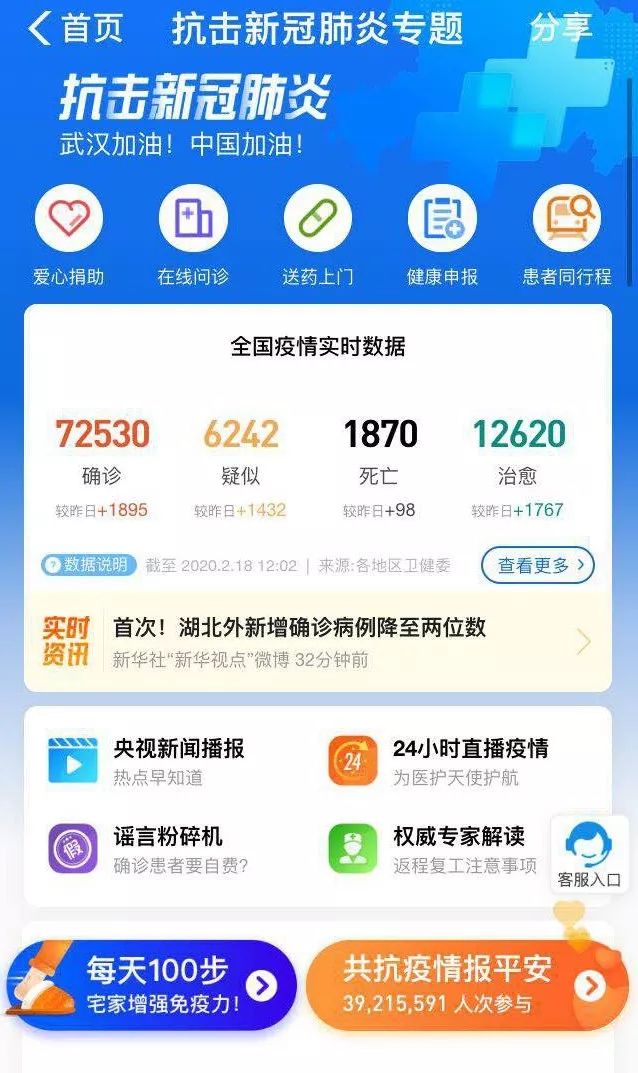Viewport: 638px width, 1073px height.
Task: Join 共抗疫情报平安
Action: click(x=467, y=985)
